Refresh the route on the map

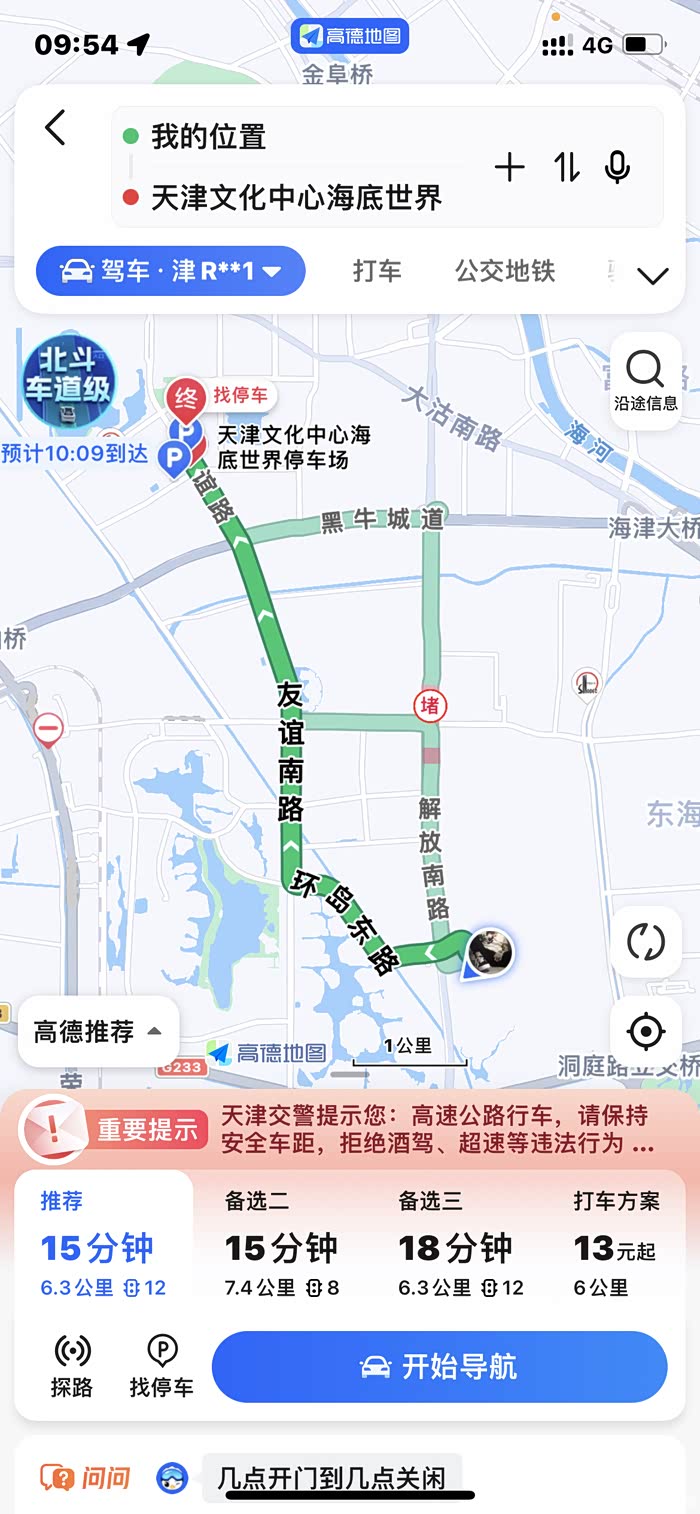point(646,941)
